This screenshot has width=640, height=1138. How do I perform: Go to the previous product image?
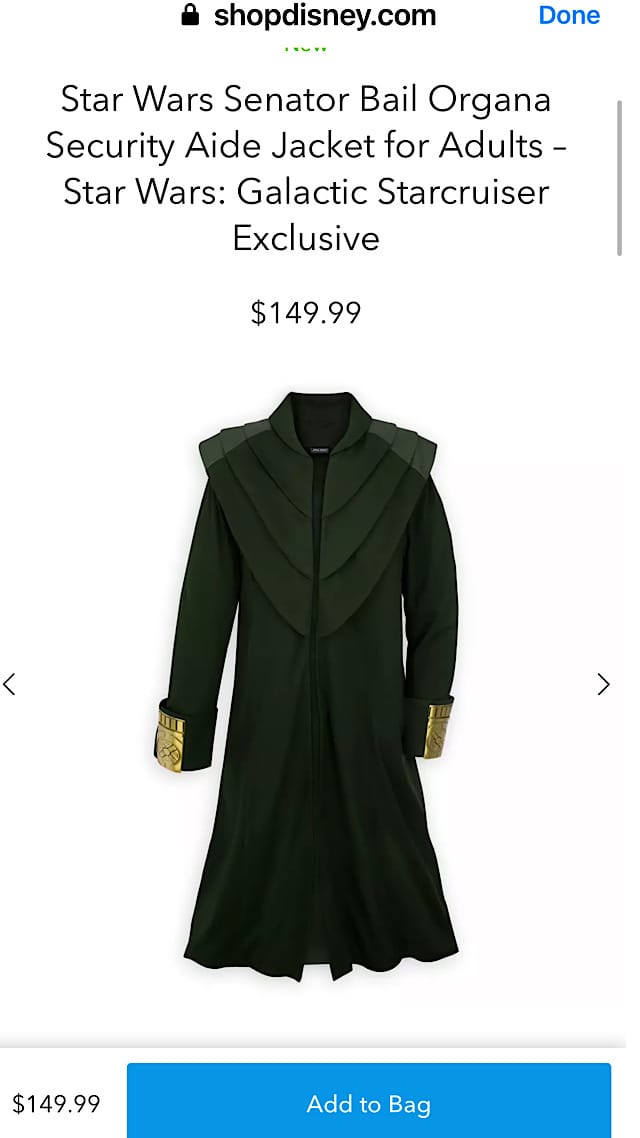(x=9, y=684)
